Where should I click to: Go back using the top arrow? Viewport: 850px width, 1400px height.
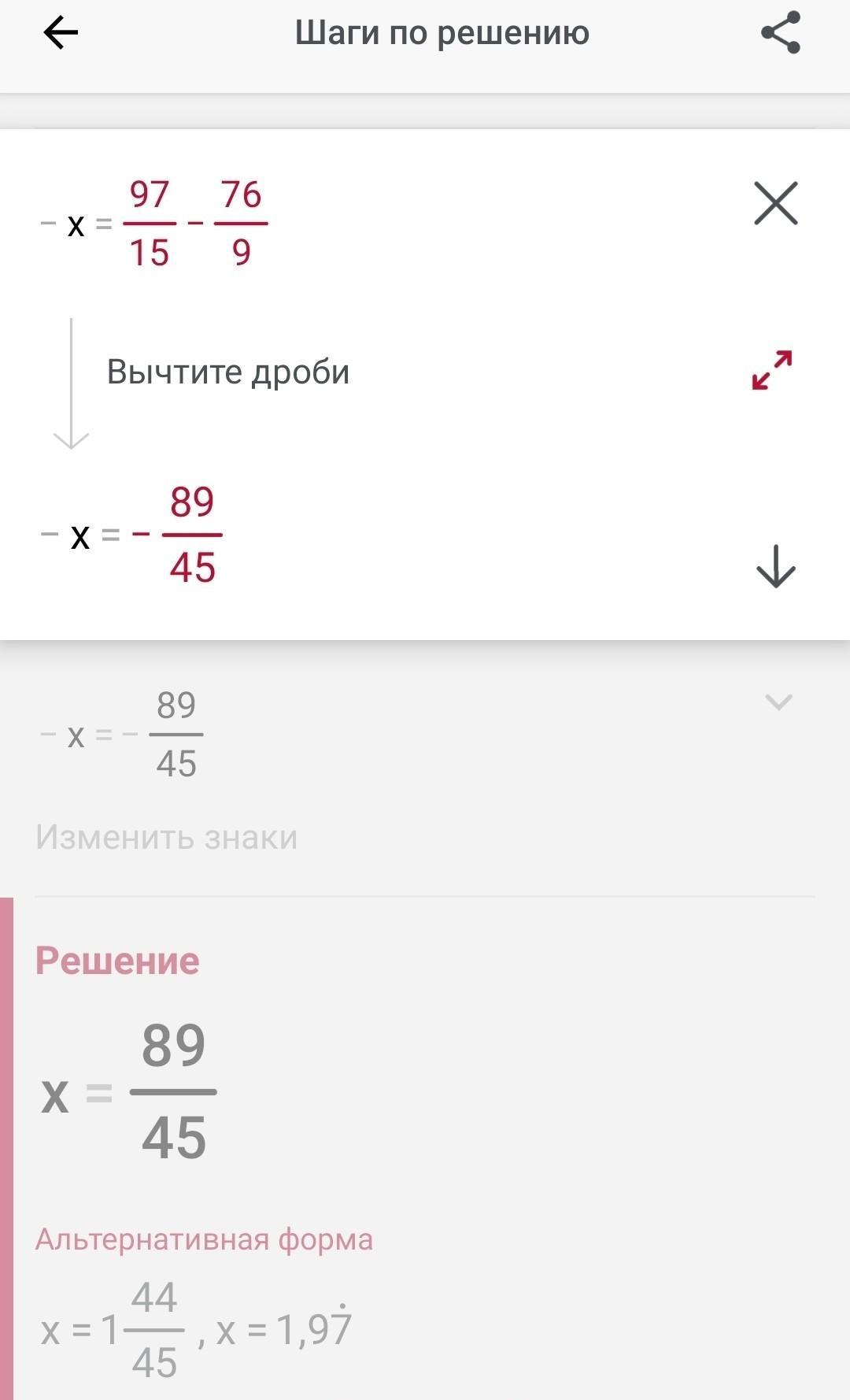(61, 33)
